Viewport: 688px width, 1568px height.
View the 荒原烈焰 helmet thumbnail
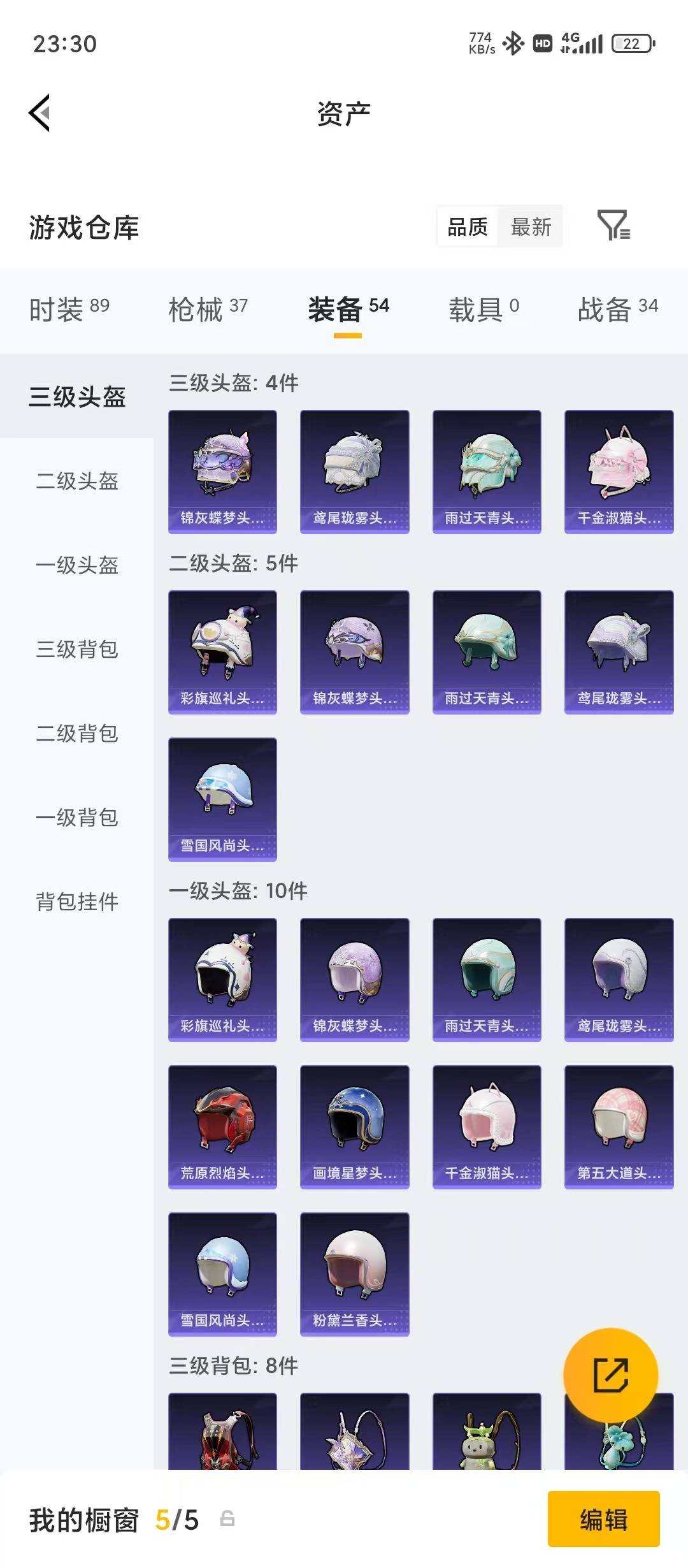[x=222, y=1125]
